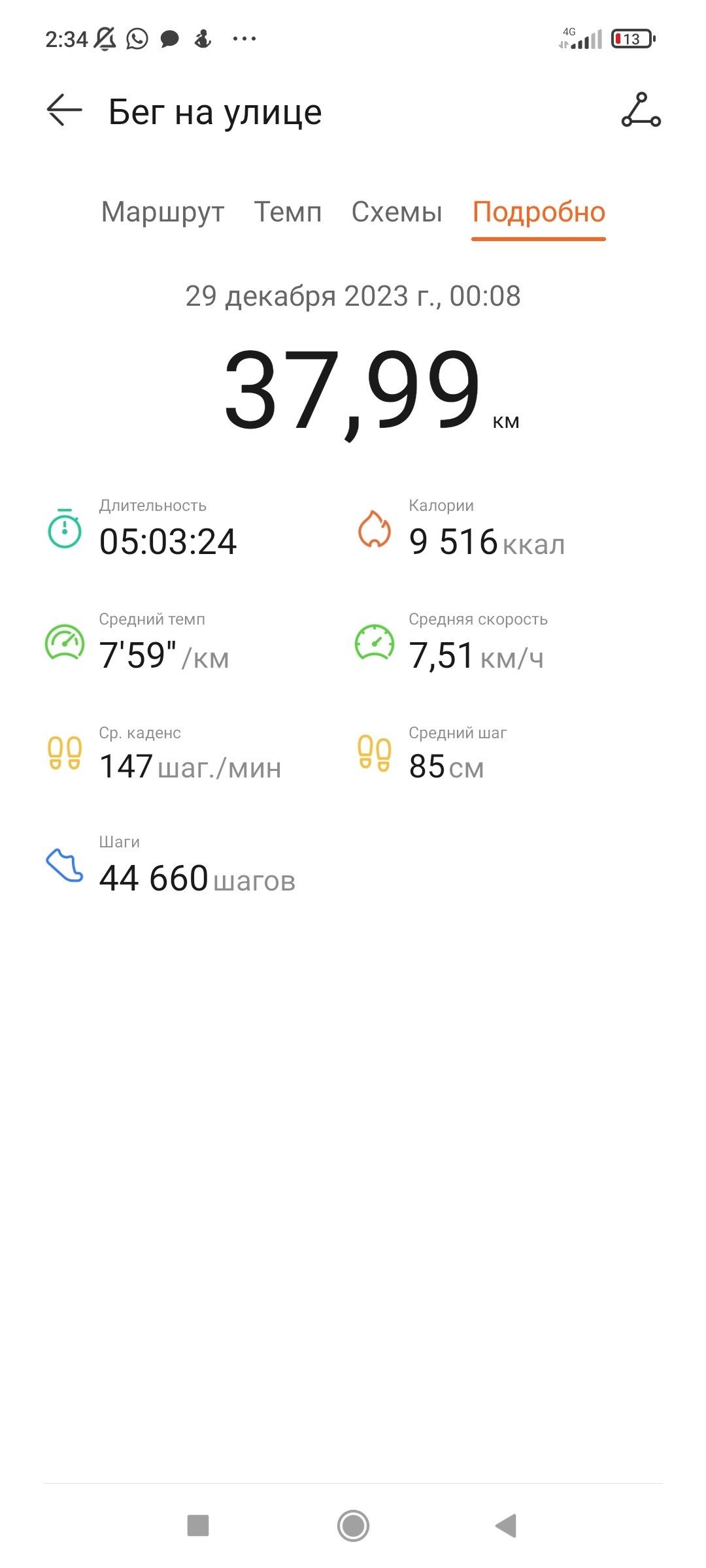Tap the system home button
Screen dimensions: 706x1568
pyautogui.click(x=353, y=1526)
